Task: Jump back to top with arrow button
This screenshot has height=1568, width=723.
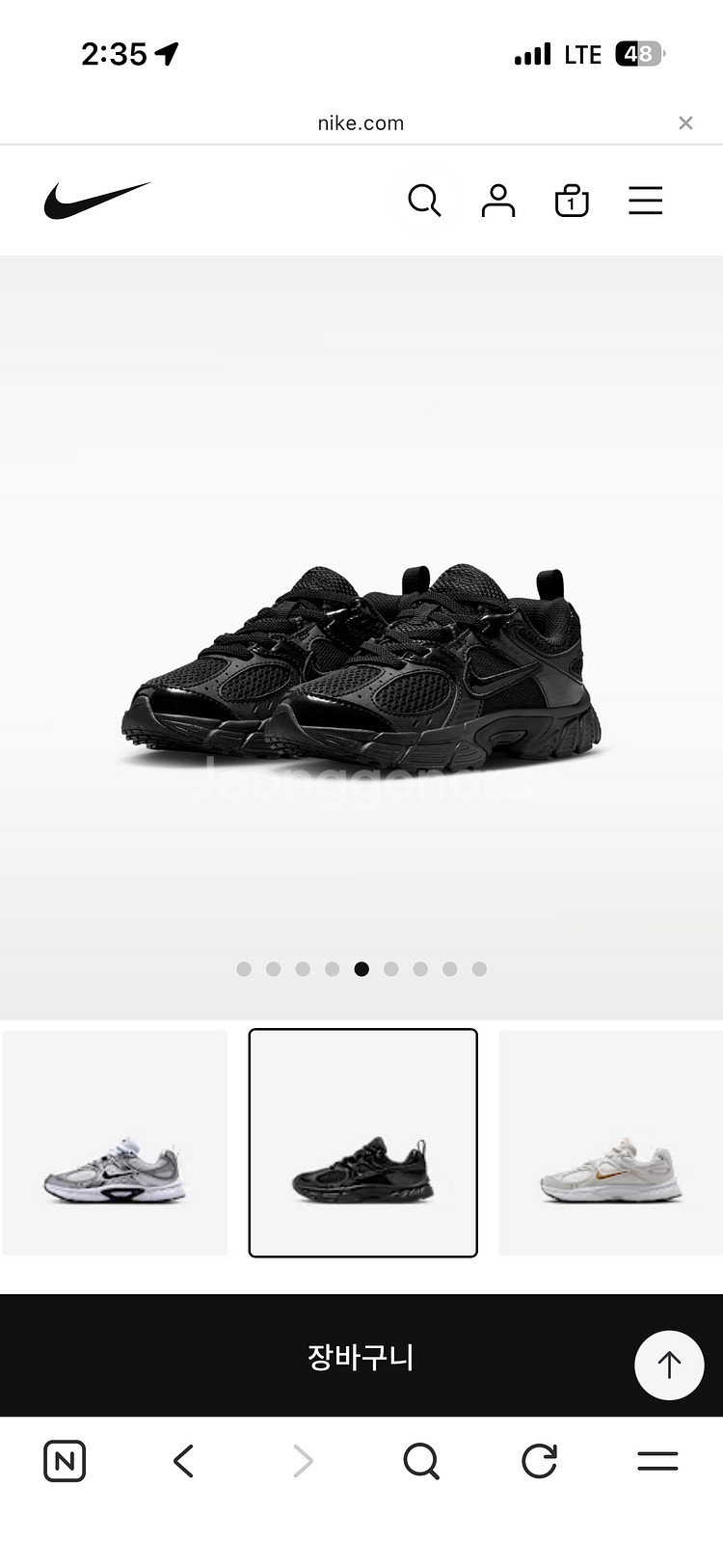Action: point(669,1365)
